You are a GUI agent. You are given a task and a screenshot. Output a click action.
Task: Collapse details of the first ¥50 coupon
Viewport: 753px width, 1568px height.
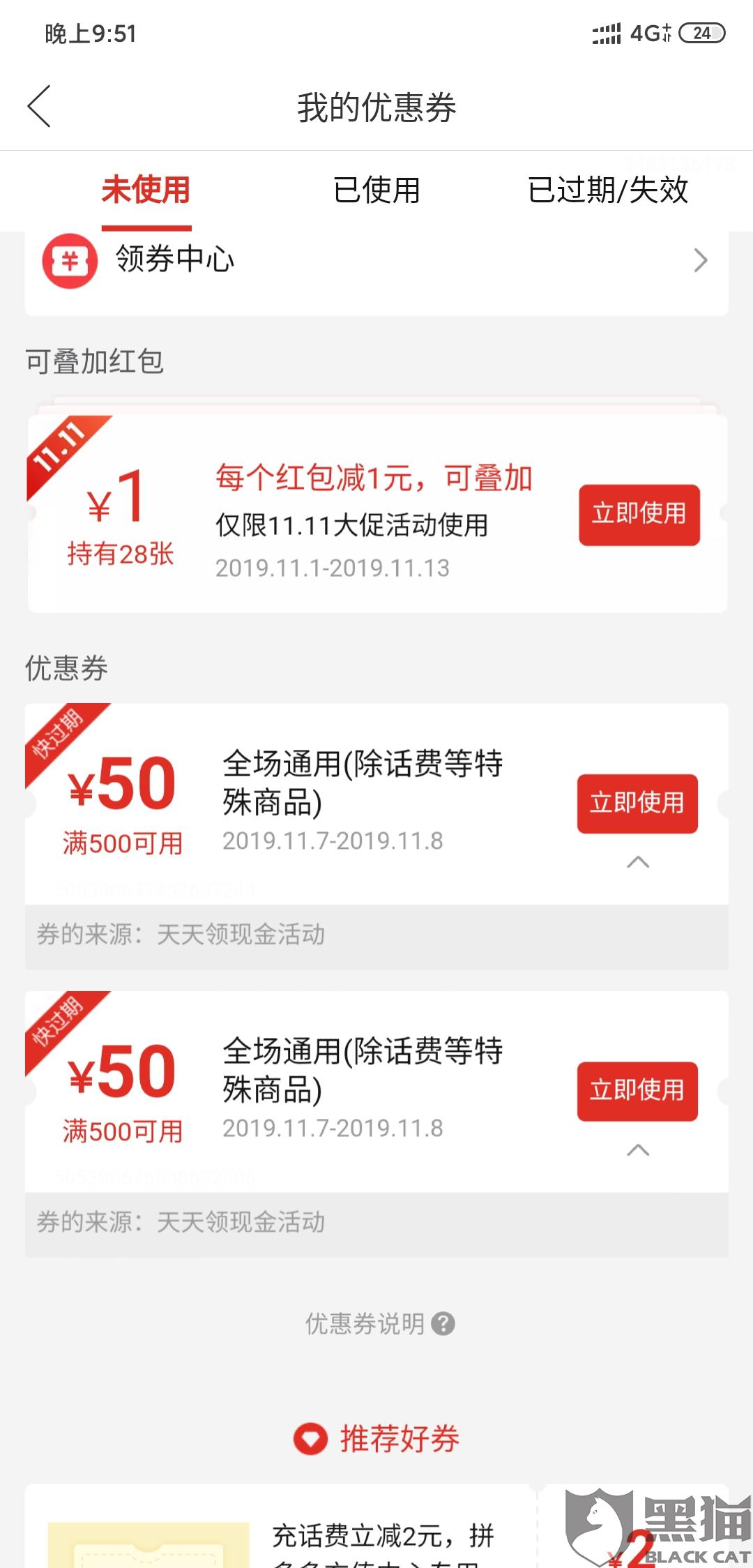[638, 863]
